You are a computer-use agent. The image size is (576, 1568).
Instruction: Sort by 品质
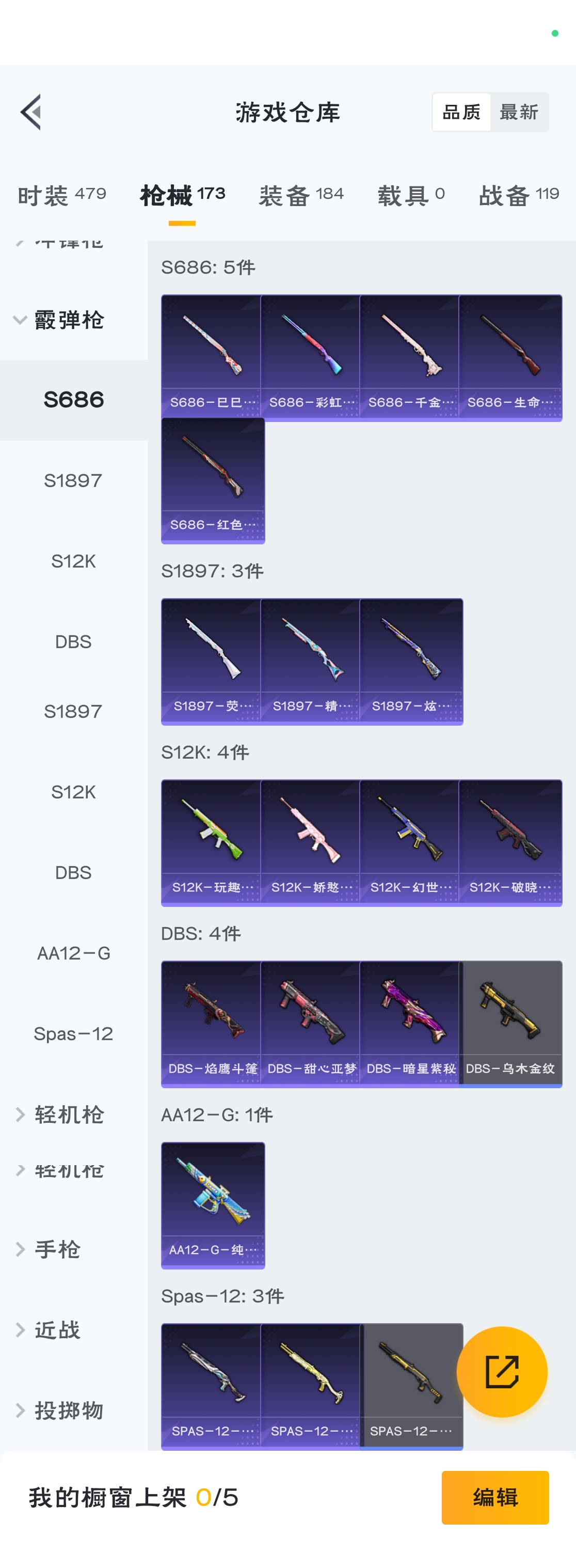(x=461, y=112)
